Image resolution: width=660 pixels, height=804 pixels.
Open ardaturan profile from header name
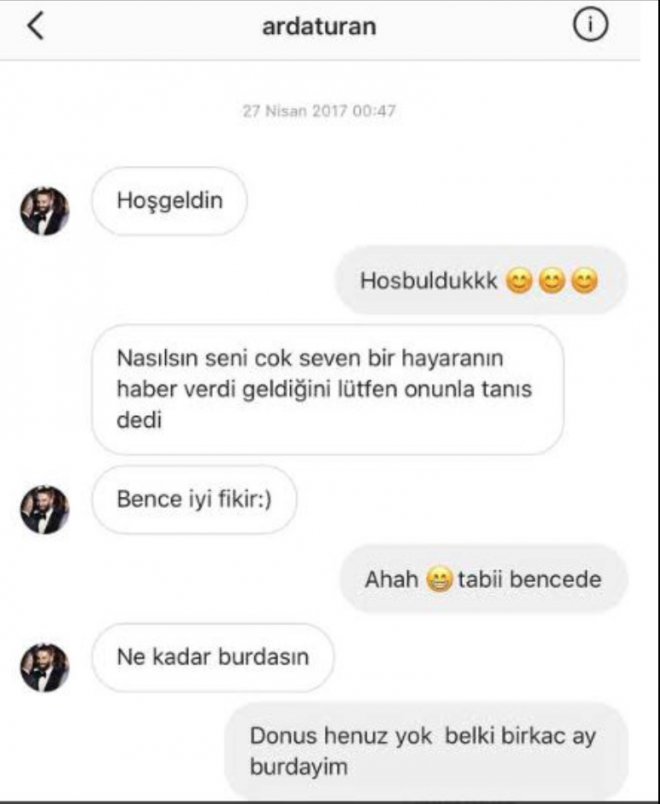coord(318,27)
